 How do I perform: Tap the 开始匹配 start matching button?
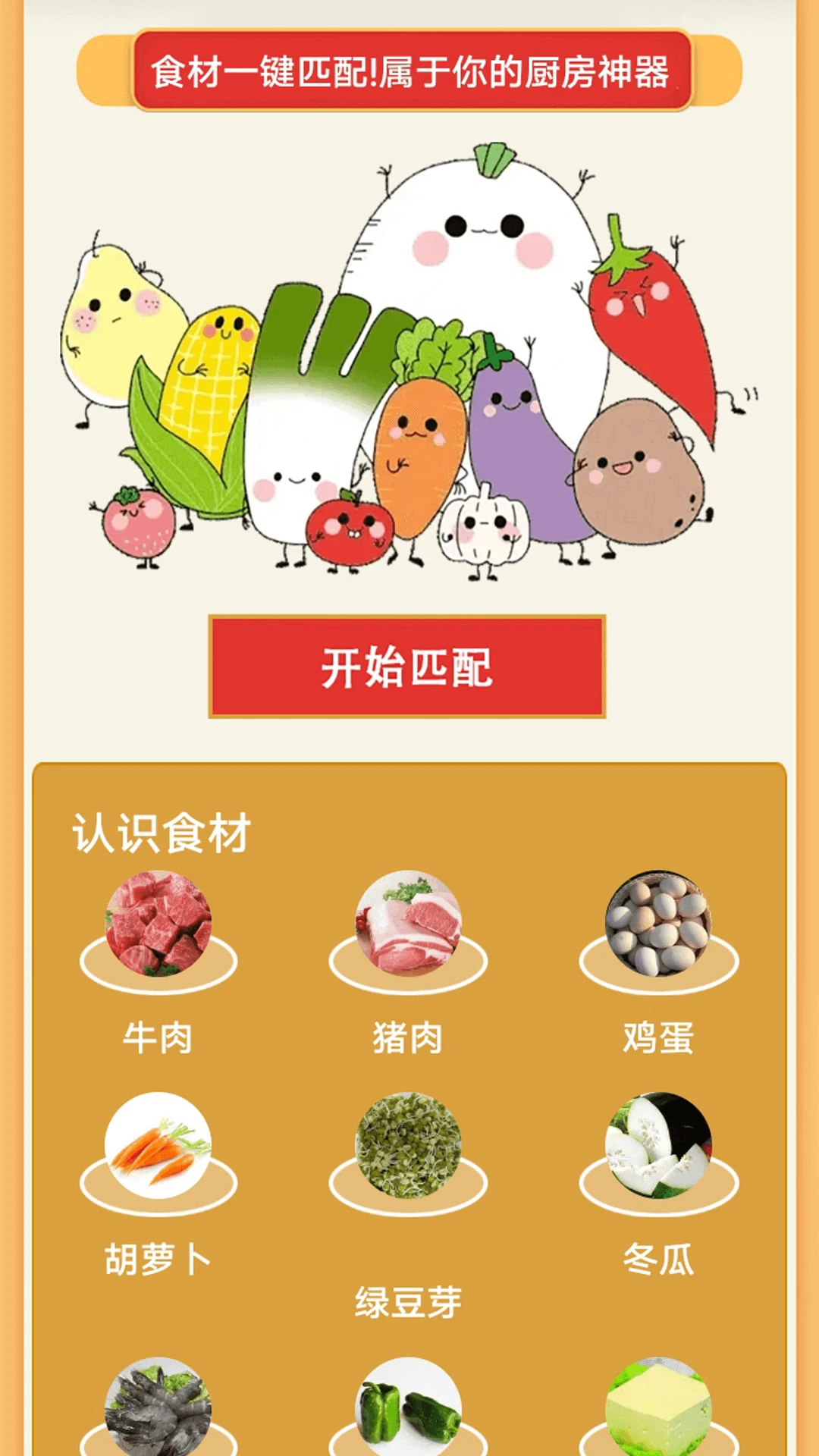tap(409, 666)
